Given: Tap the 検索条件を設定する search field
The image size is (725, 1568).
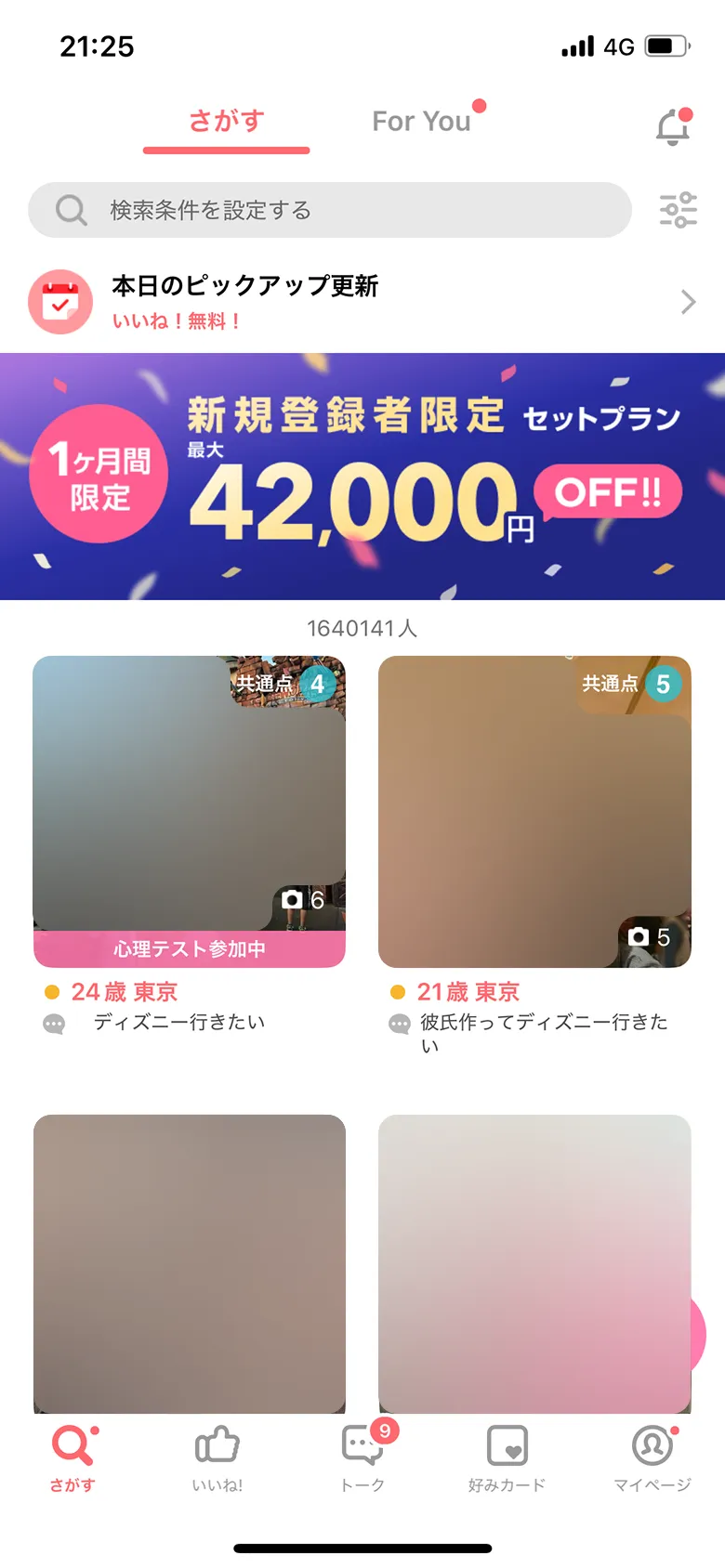Looking at the screenshot, I should [x=330, y=210].
